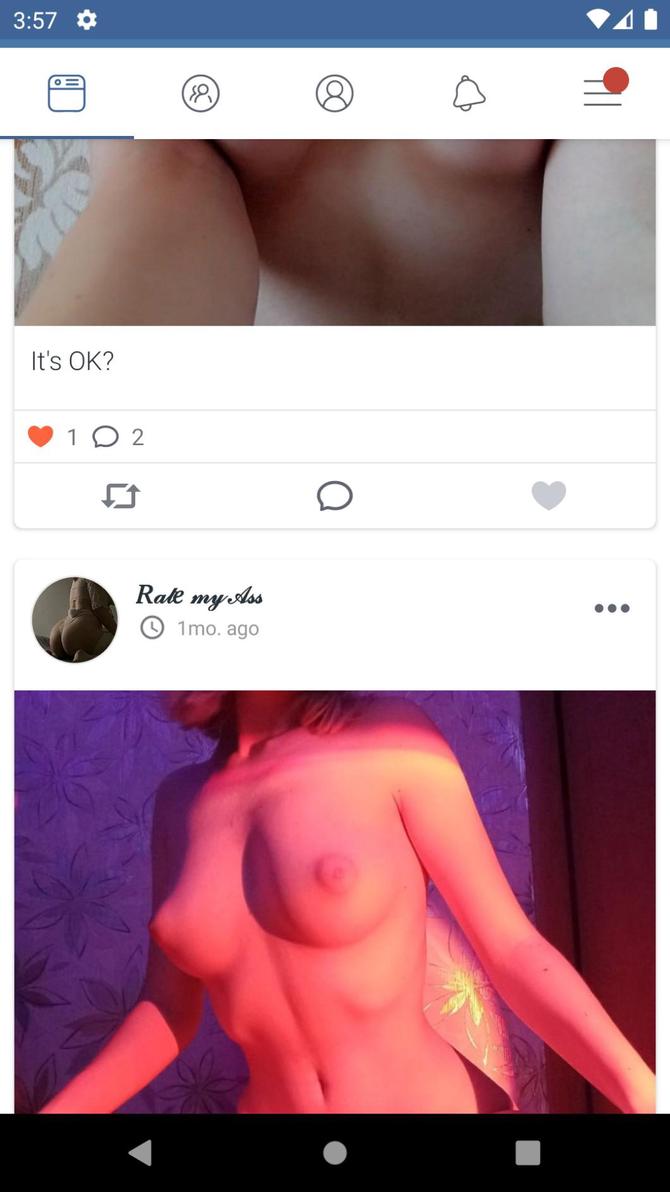Comment on the "It's OK?" post
This screenshot has height=1192, width=670.
tap(335, 496)
